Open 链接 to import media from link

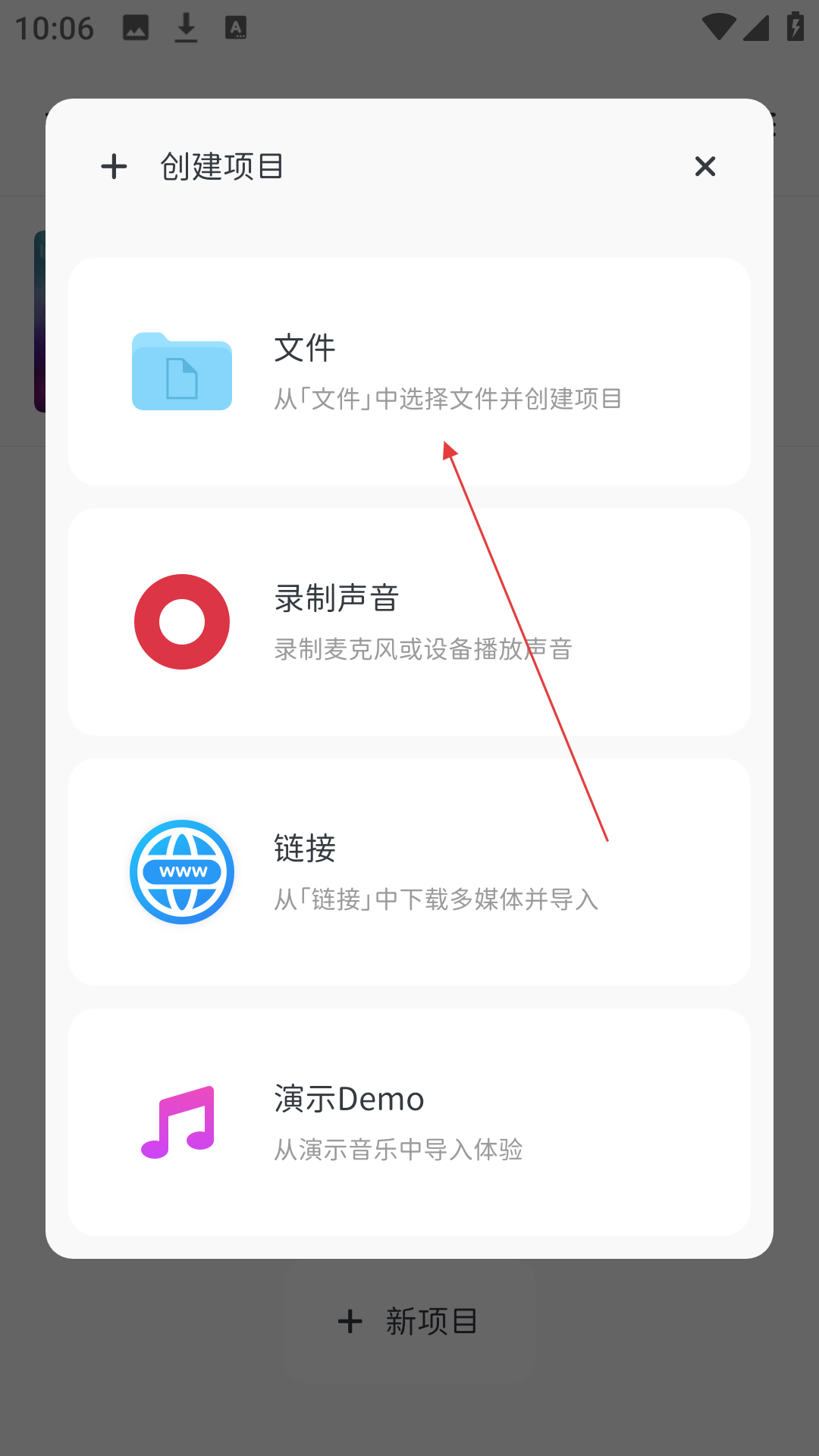[x=409, y=872]
